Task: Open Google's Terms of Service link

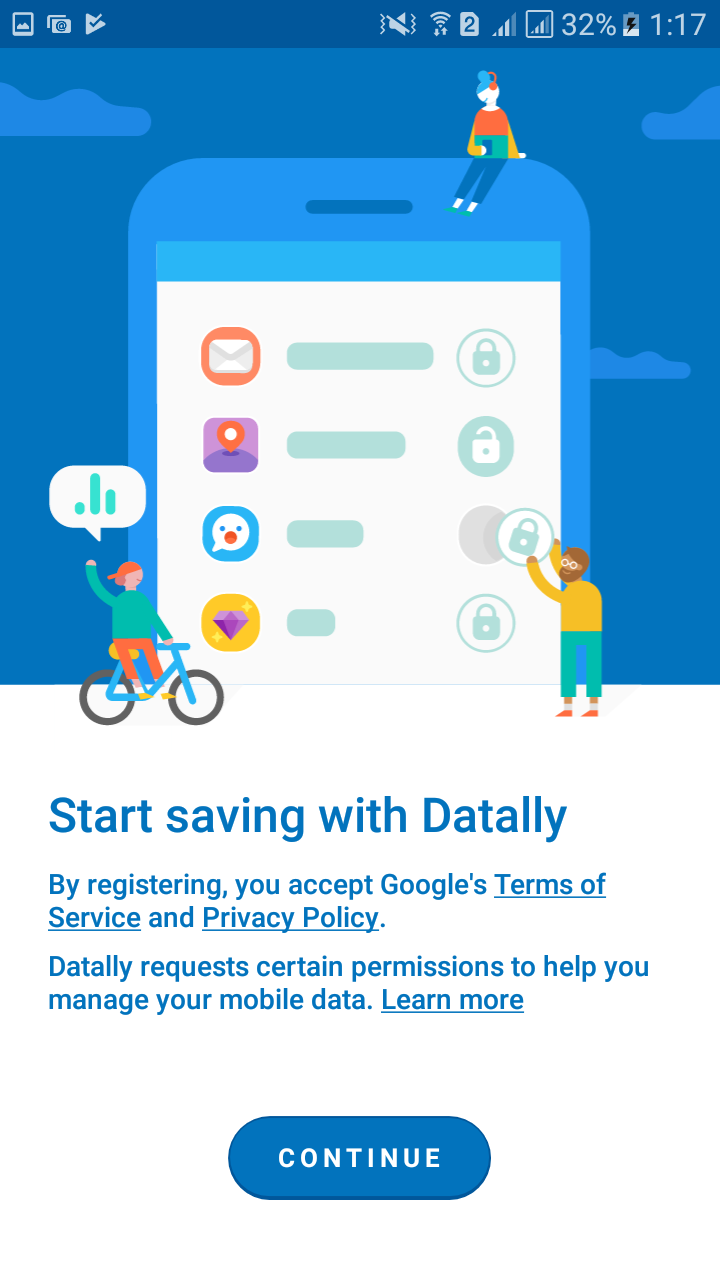Action: (550, 885)
